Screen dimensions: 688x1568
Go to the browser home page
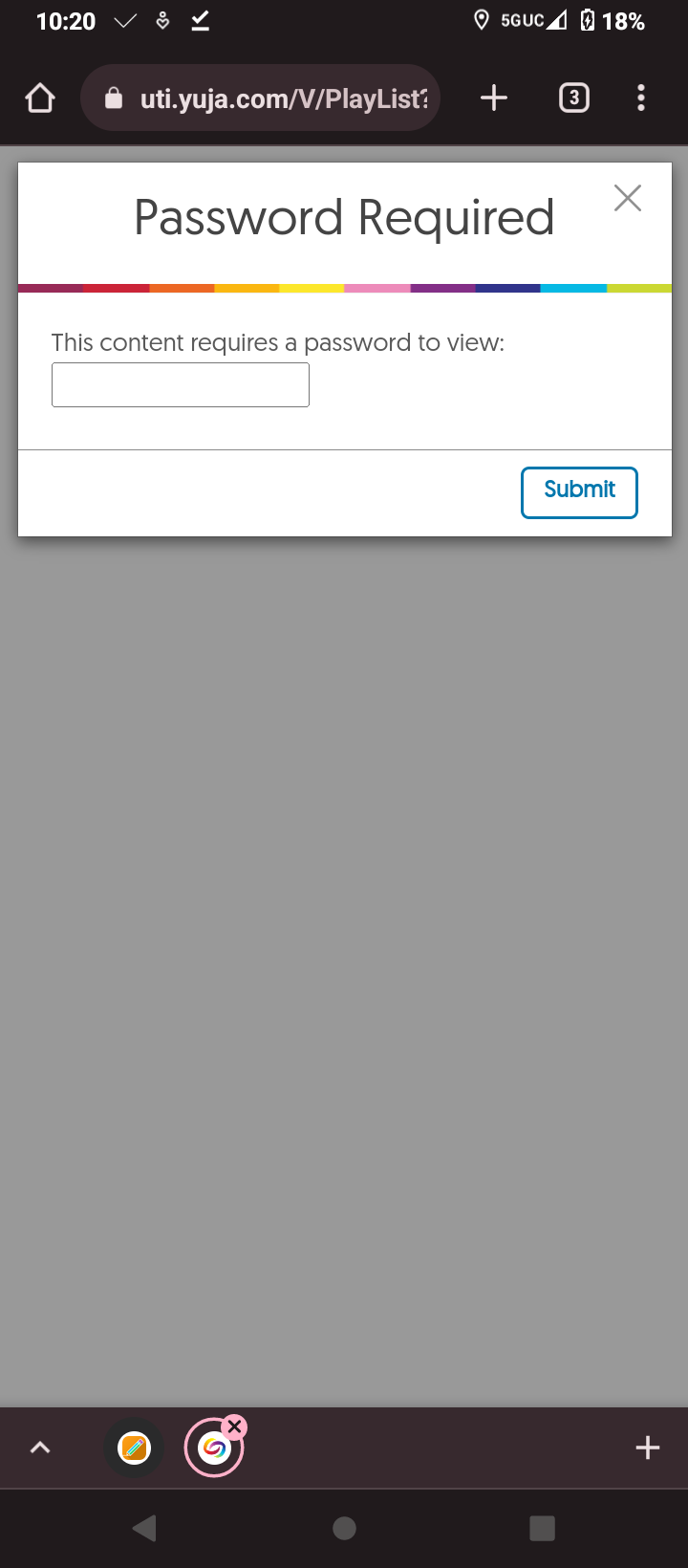(40, 98)
